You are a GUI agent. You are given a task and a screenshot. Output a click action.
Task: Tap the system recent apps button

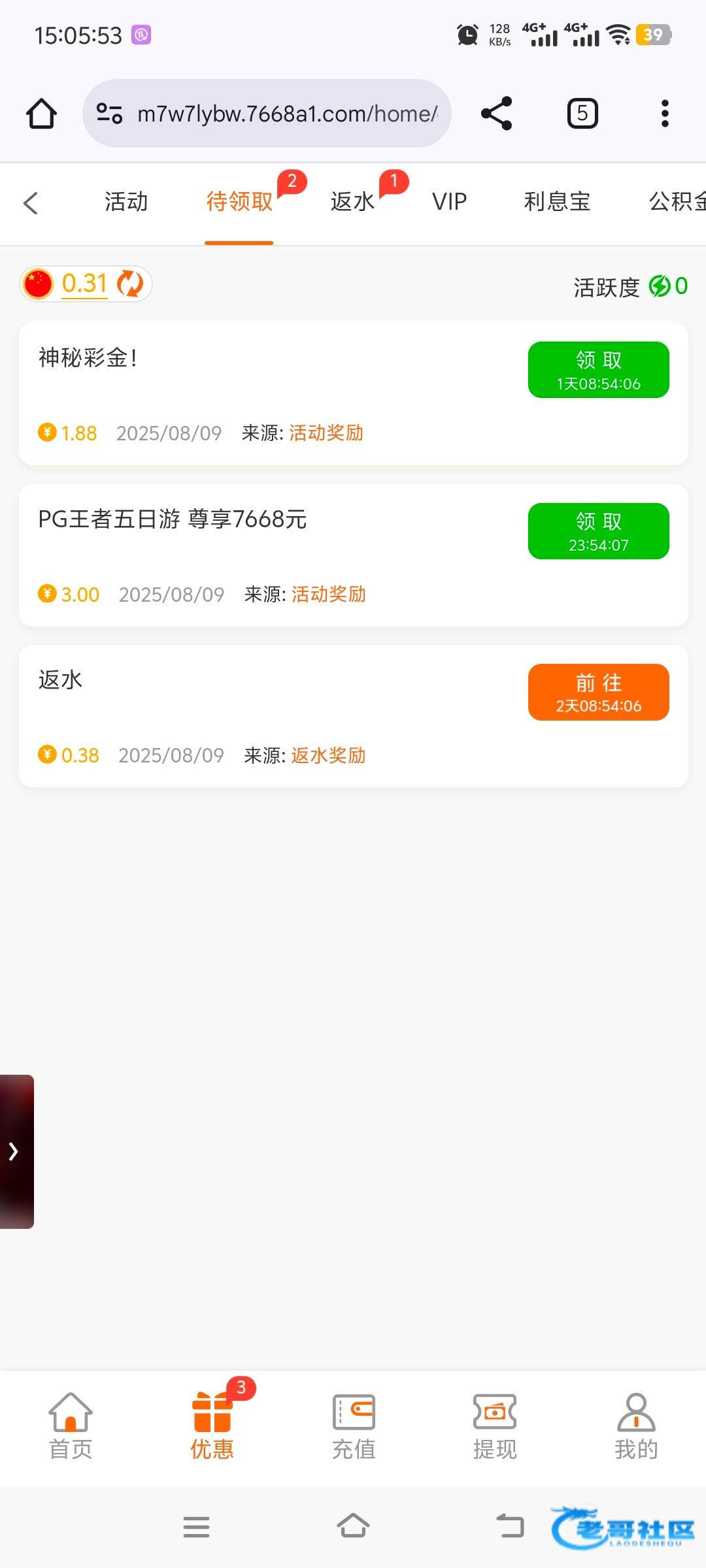pos(196,1527)
